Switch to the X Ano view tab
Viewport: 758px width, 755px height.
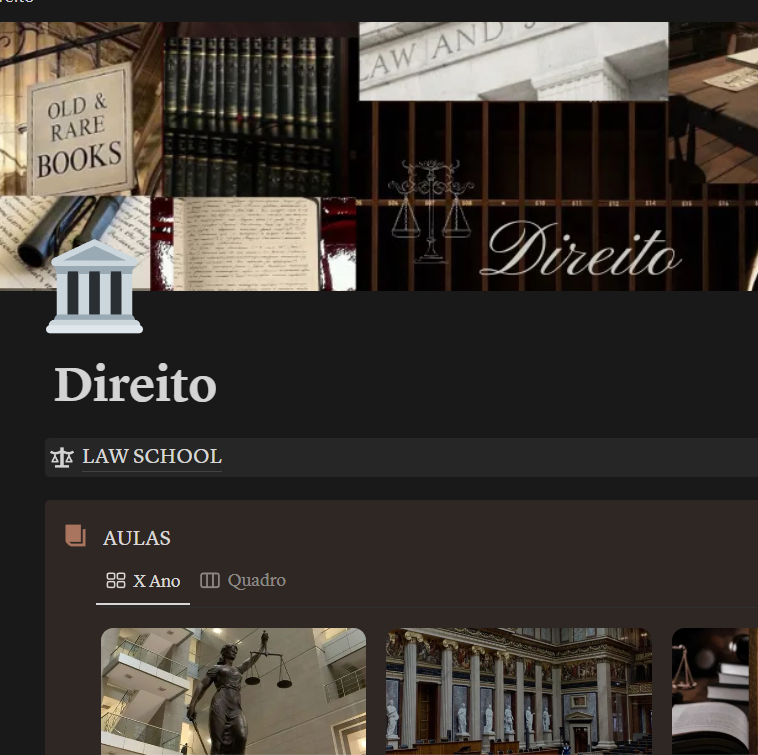(143, 581)
